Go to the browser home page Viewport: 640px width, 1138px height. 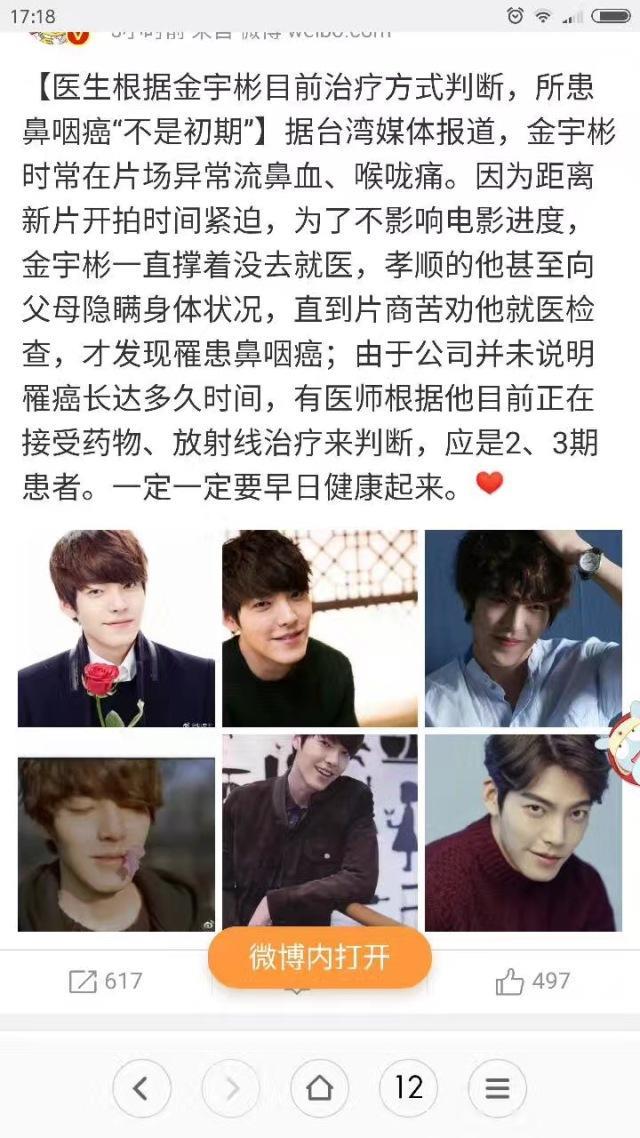[319, 1088]
